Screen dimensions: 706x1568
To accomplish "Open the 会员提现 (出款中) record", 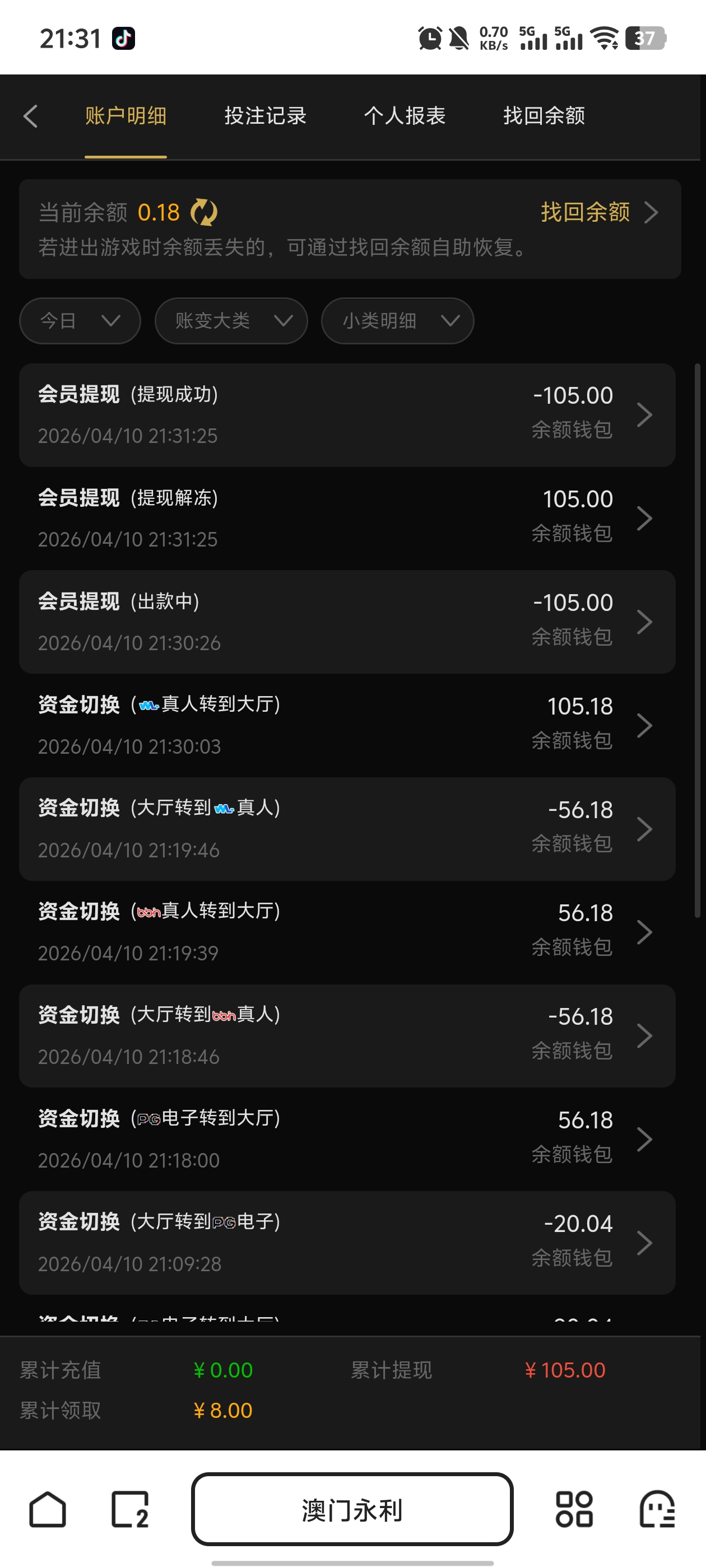I will [x=347, y=622].
